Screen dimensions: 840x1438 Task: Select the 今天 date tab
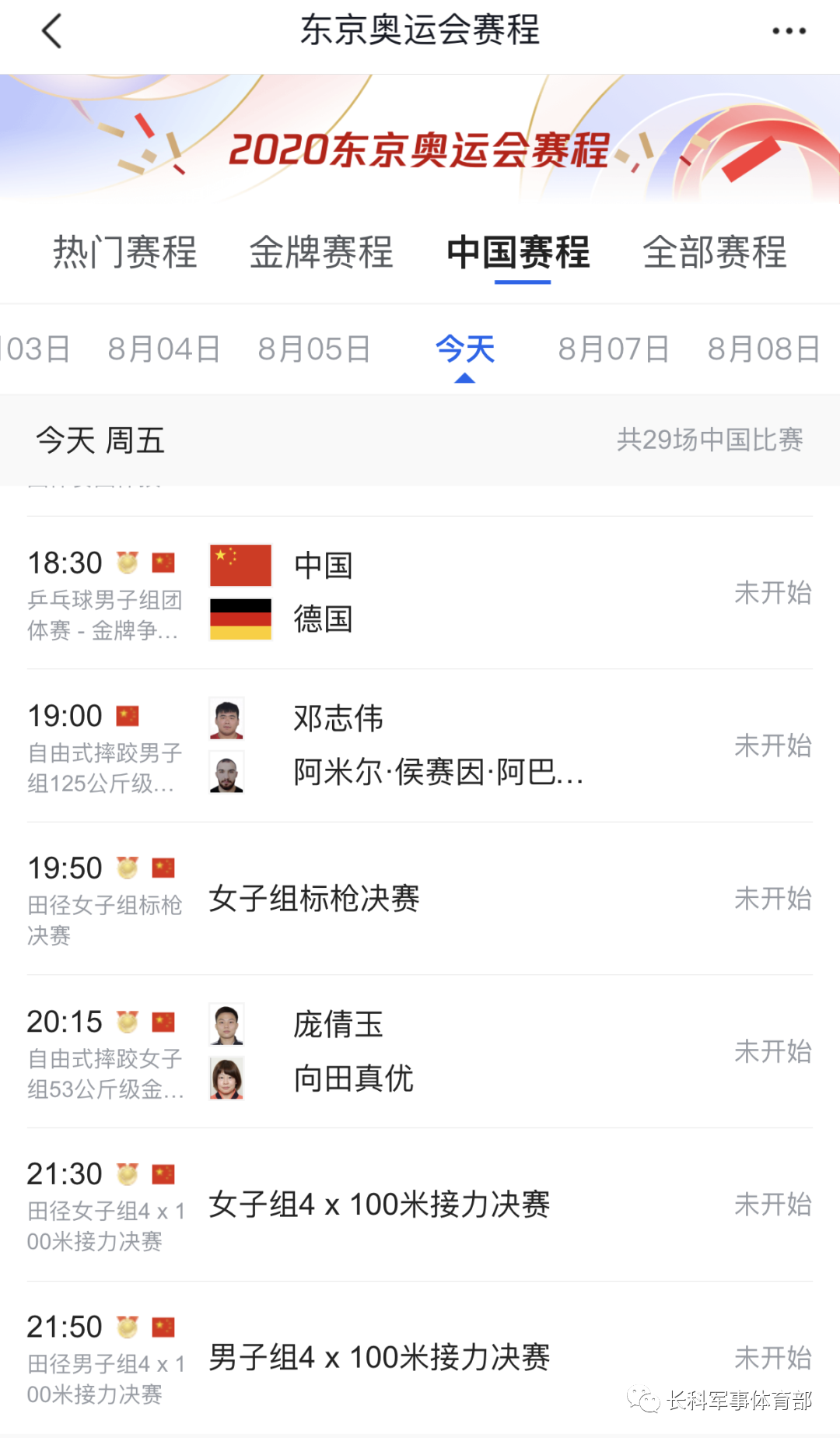pyautogui.click(x=464, y=349)
